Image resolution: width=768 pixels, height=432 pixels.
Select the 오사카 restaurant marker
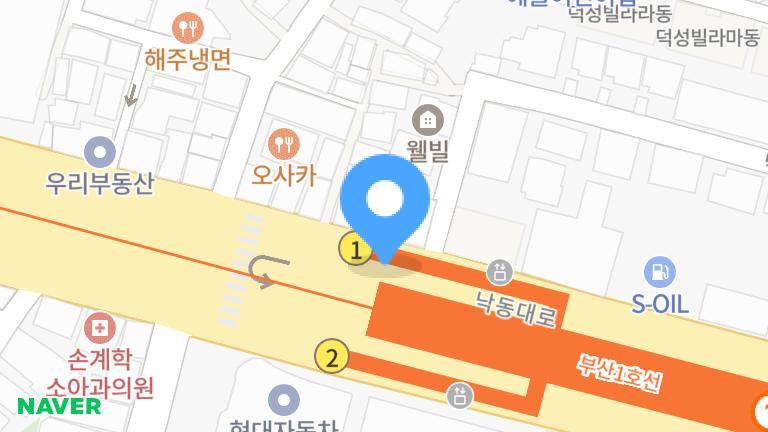284,143
